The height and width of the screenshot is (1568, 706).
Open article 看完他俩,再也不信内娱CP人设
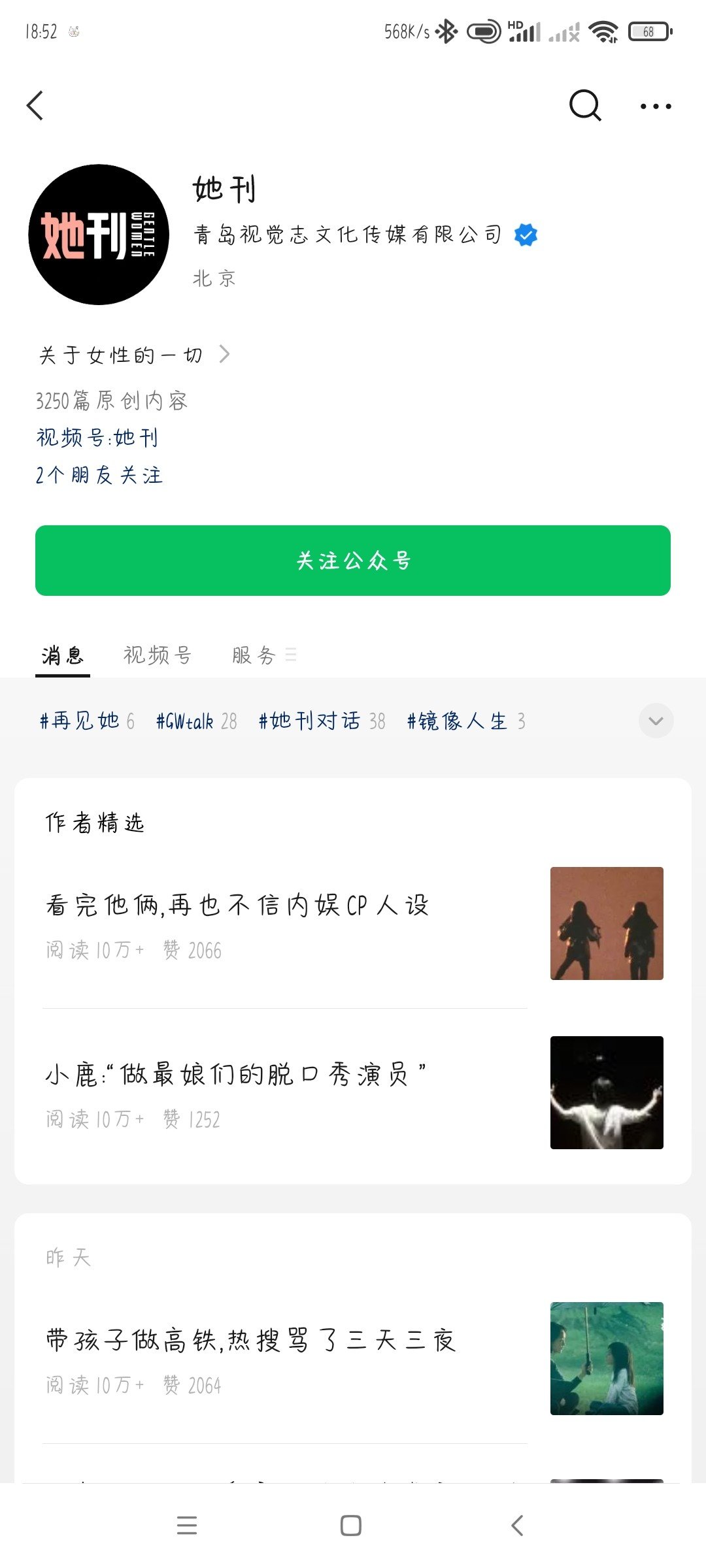click(353, 924)
